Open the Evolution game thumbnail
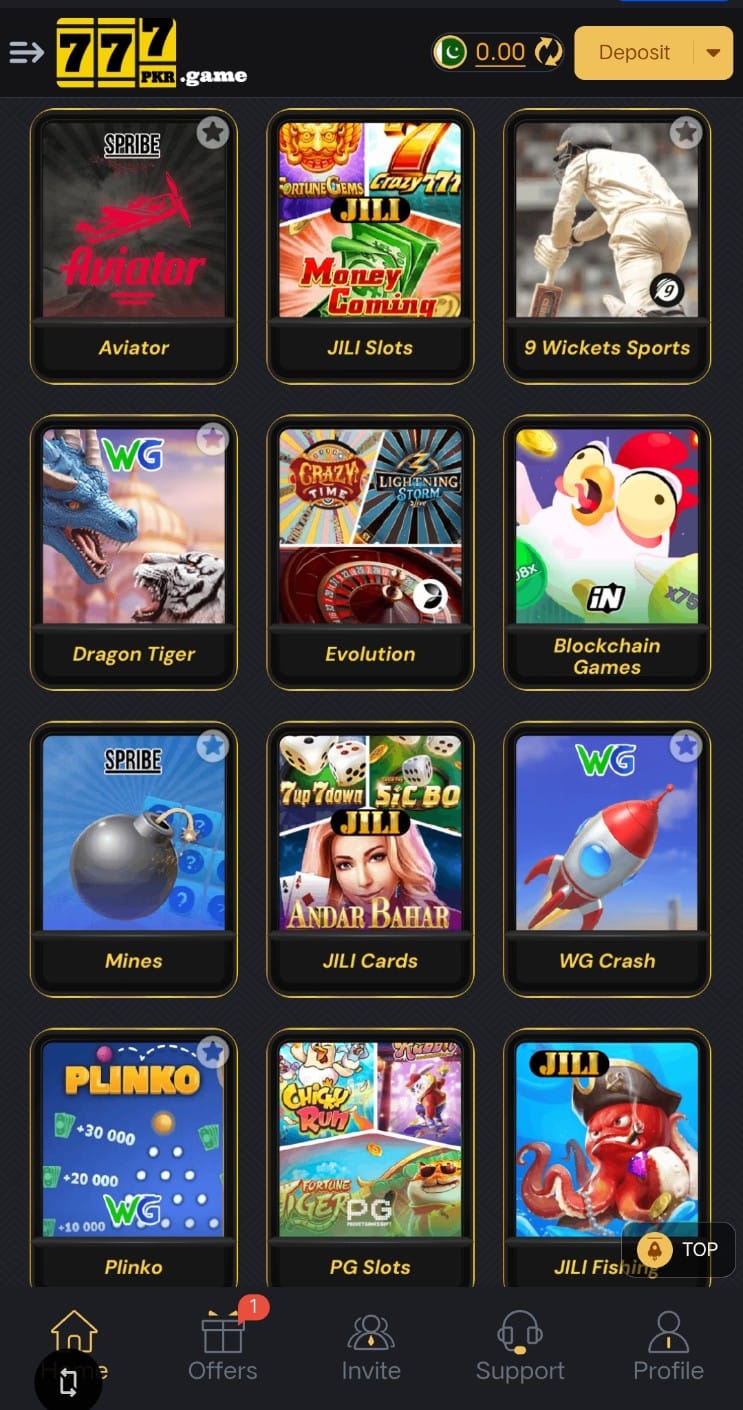Viewport: 743px width, 1410px height. tap(370, 525)
